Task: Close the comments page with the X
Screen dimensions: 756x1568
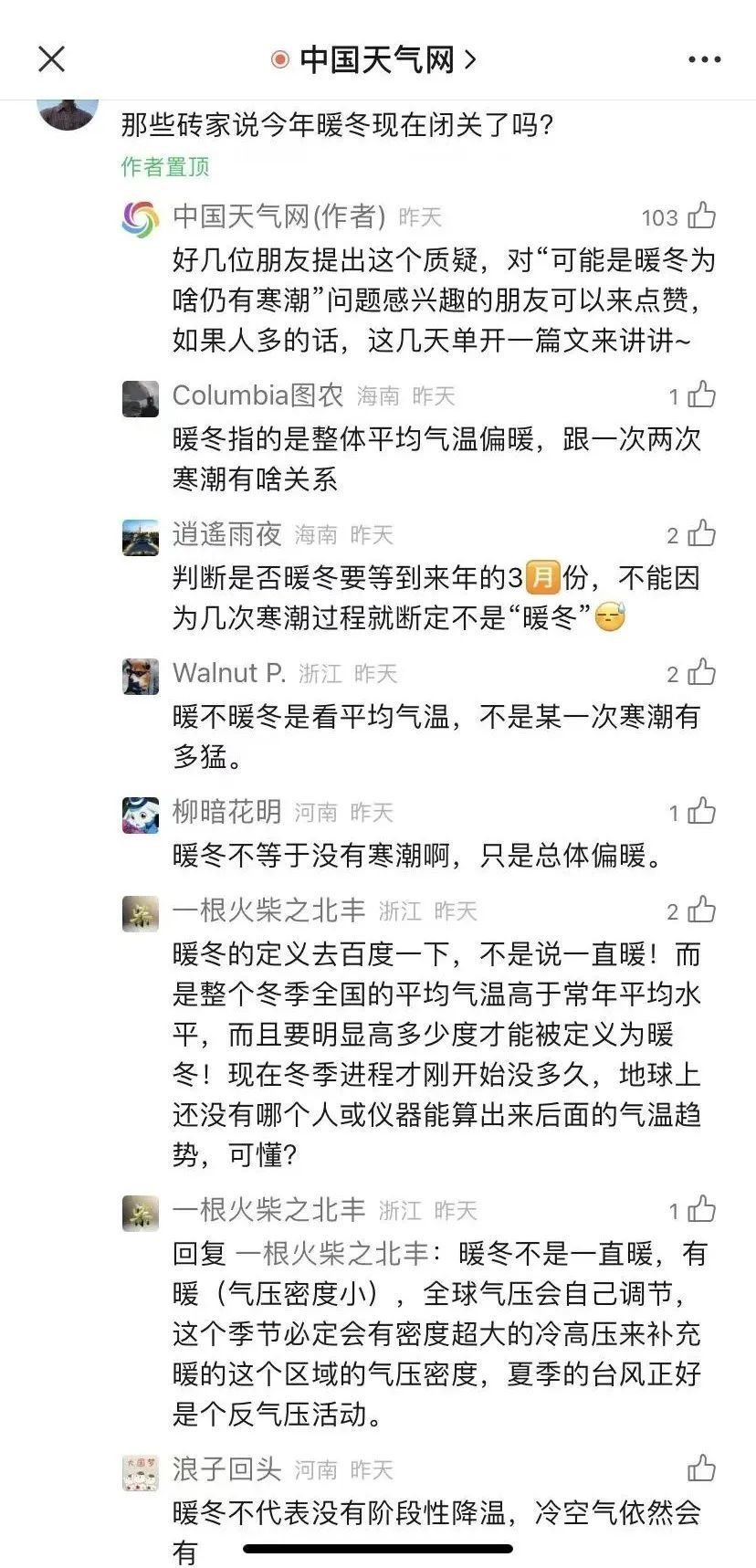Action: click(x=52, y=59)
